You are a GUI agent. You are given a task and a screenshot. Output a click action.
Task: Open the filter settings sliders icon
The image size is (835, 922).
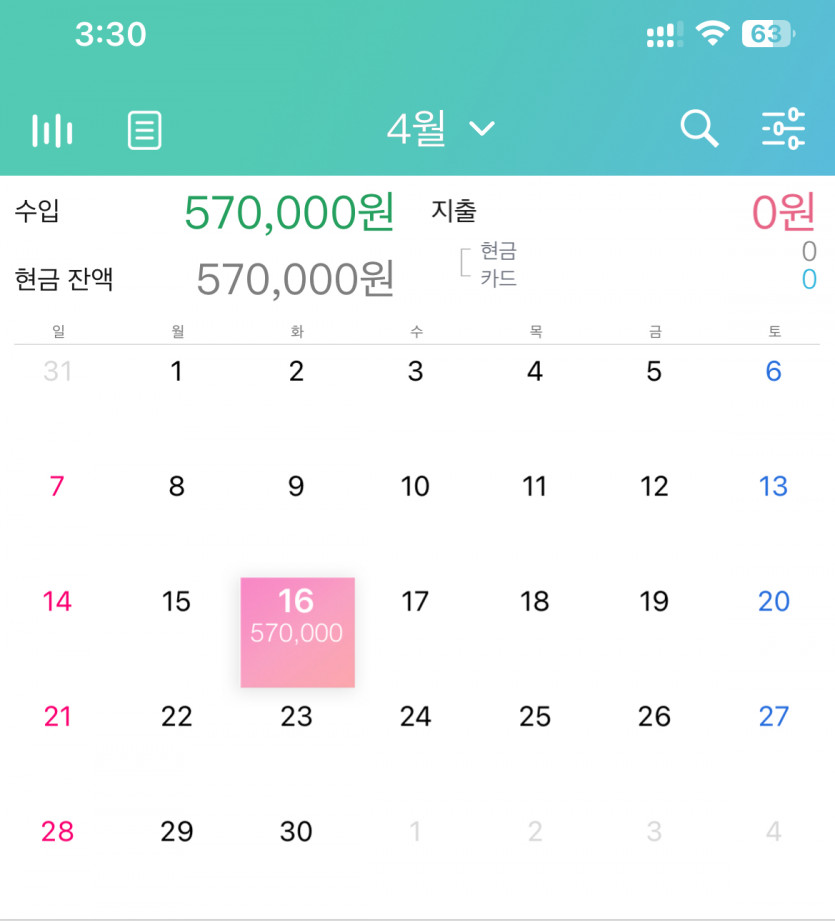pyautogui.click(x=783, y=129)
